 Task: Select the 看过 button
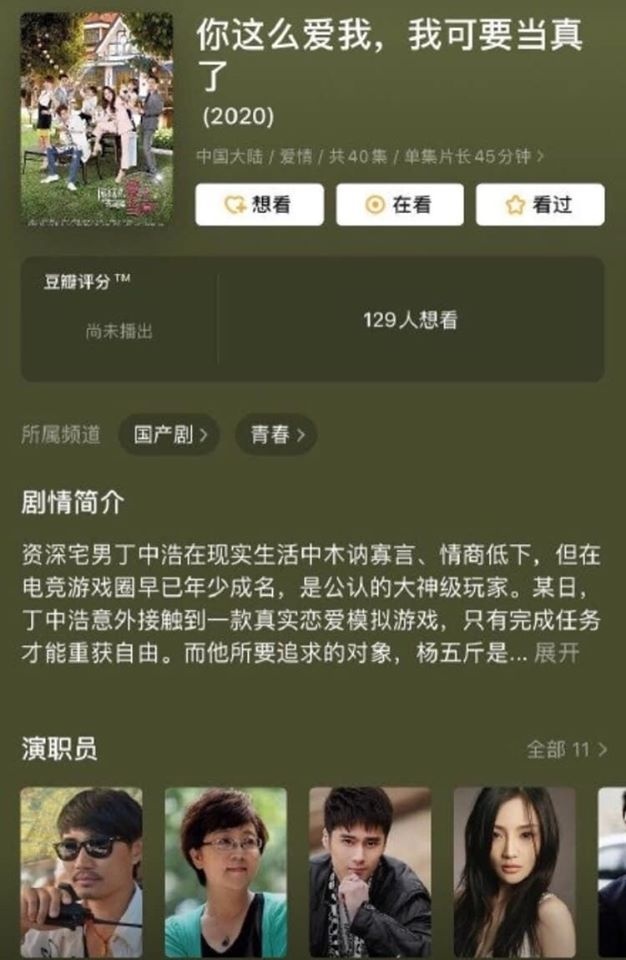pos(540,205)
